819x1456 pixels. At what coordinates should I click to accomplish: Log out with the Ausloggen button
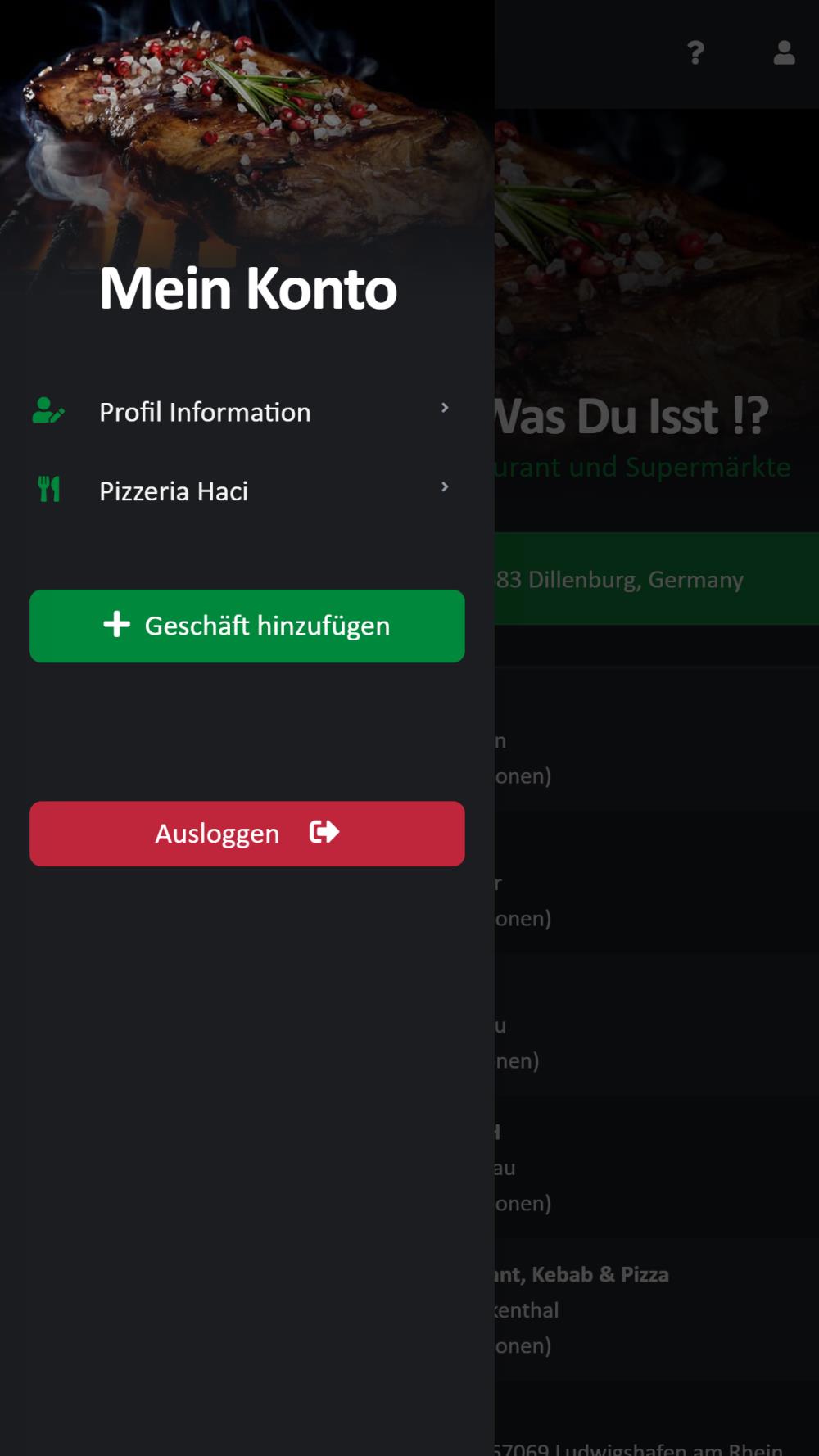click(x=247, y=834)
